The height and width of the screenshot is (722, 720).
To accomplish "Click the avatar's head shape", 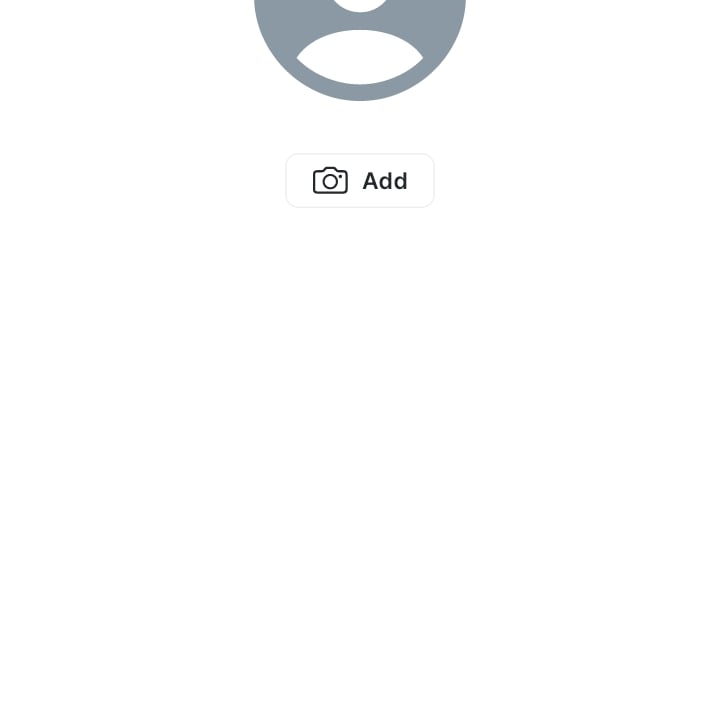I will click(360, 8).
